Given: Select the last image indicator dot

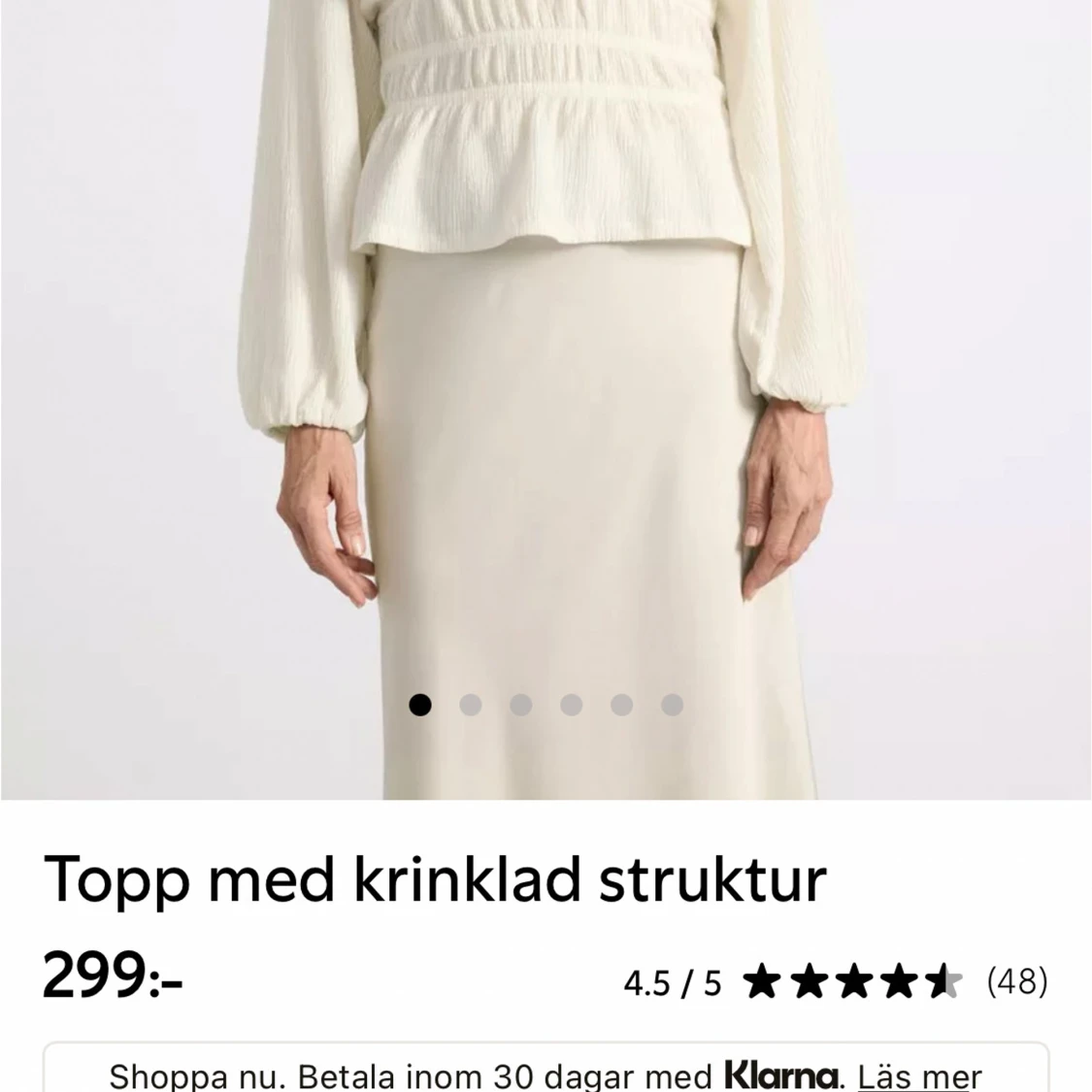Looking at the screenshot, I should tap(672, 705).
